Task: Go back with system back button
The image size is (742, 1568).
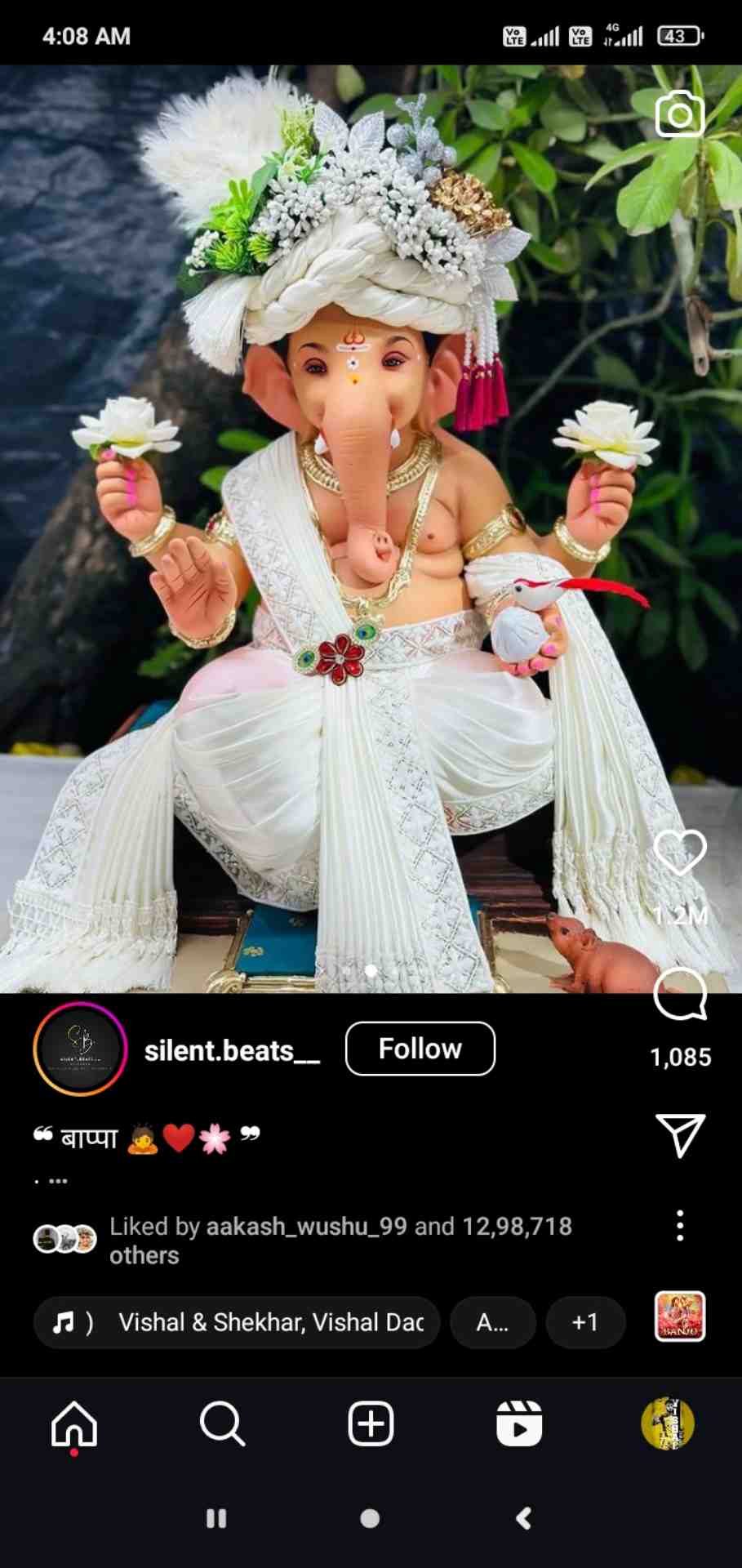Action: click(524, 1518)
